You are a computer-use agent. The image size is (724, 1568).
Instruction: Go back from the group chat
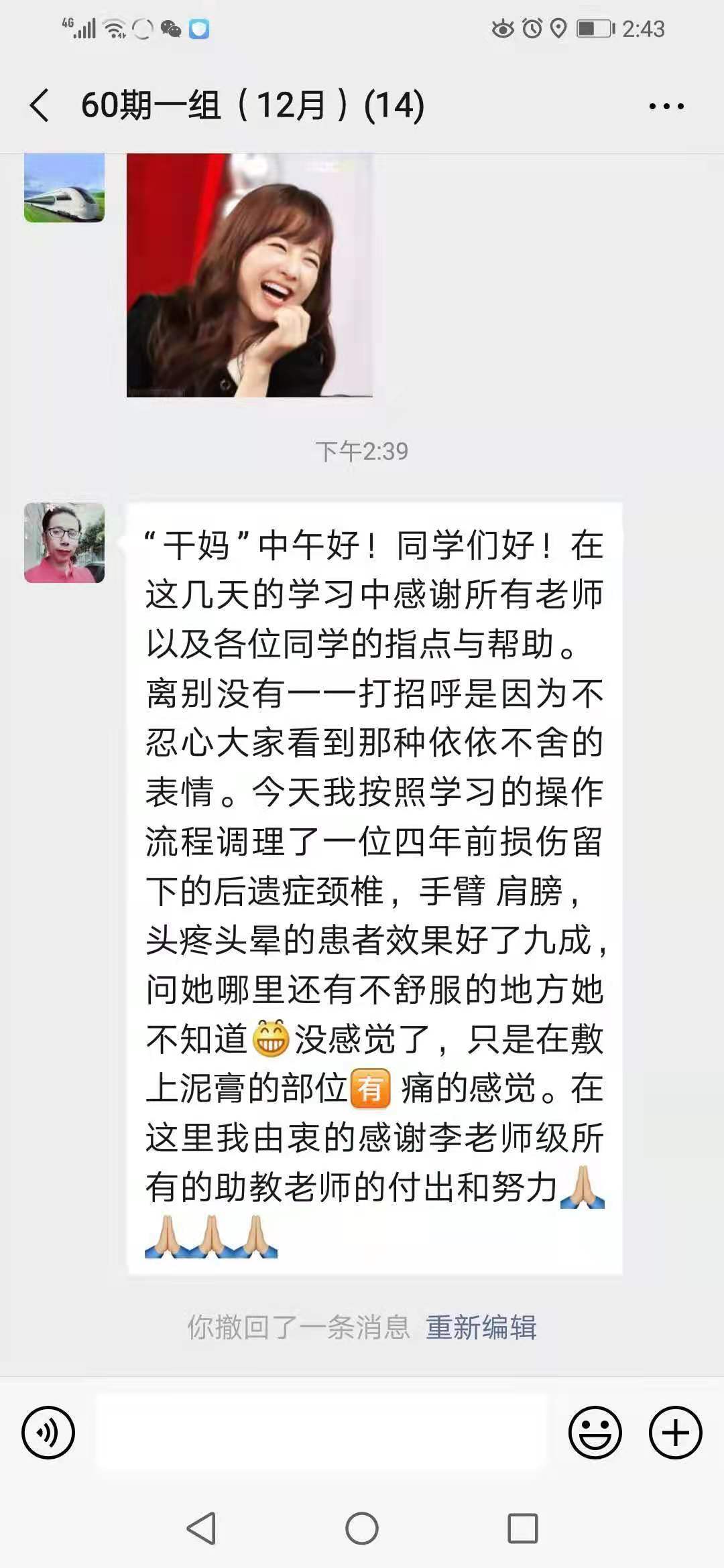click(x=40, y=106)
